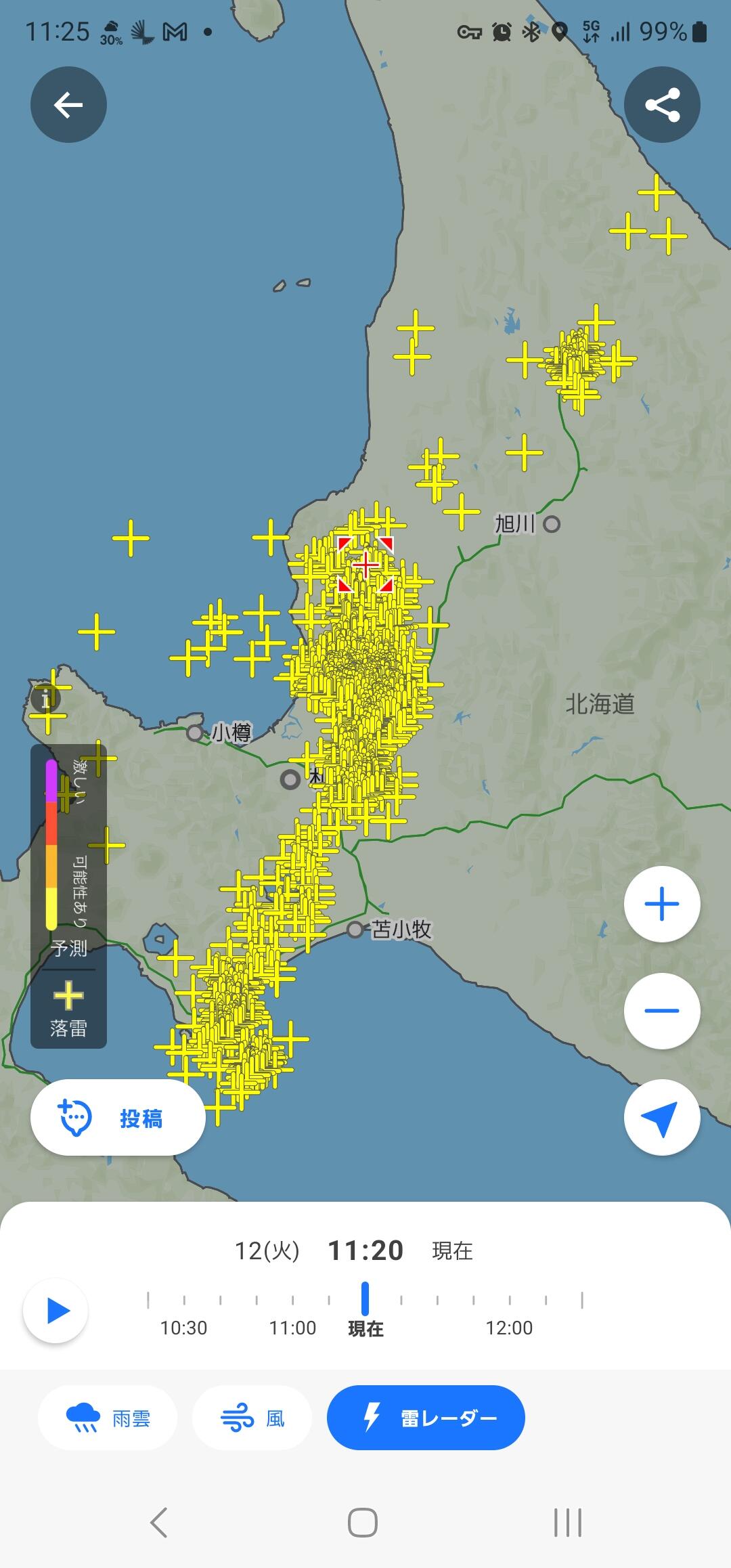Switch to the 風 wind layer

coord(252,1418)
